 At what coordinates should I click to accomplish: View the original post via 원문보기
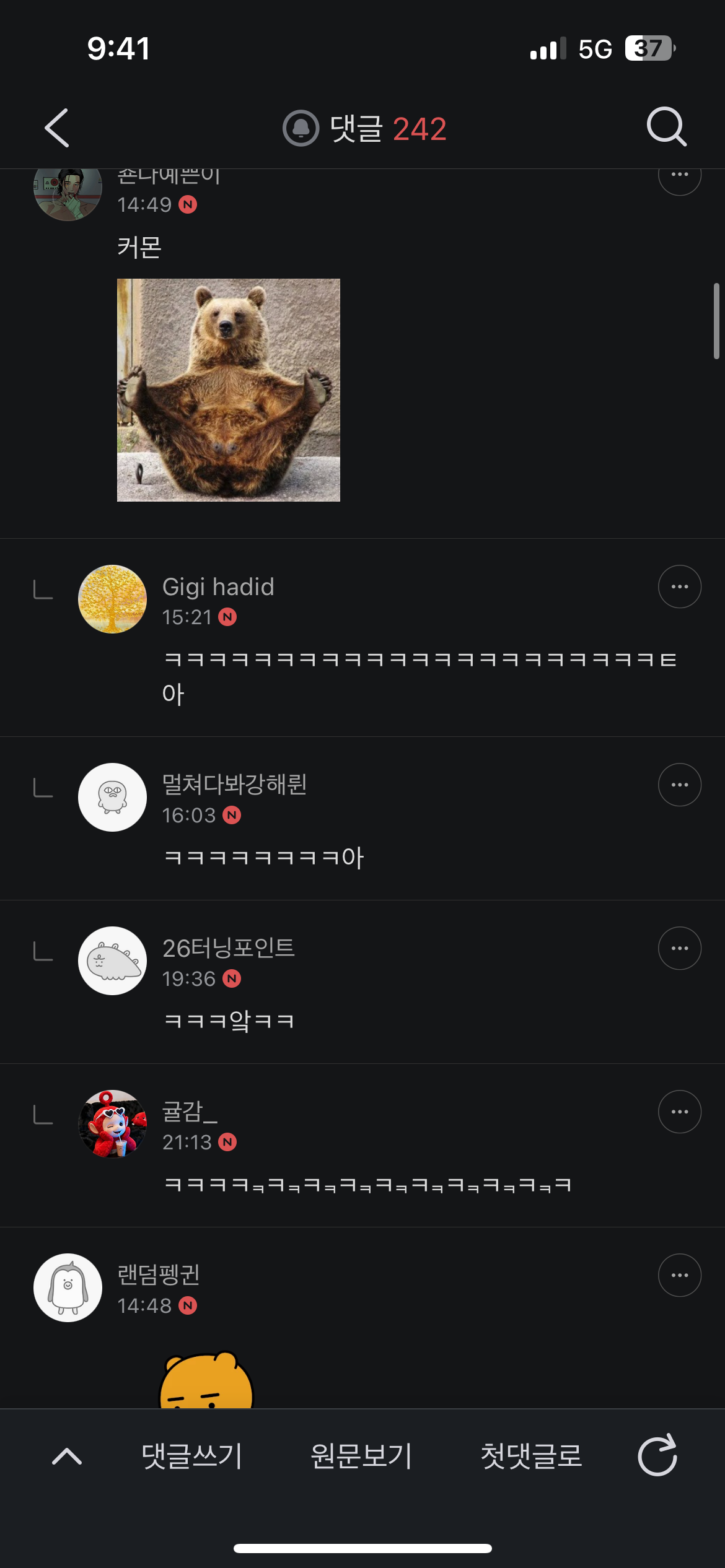pyautogui.click(x=361, y=1456)
